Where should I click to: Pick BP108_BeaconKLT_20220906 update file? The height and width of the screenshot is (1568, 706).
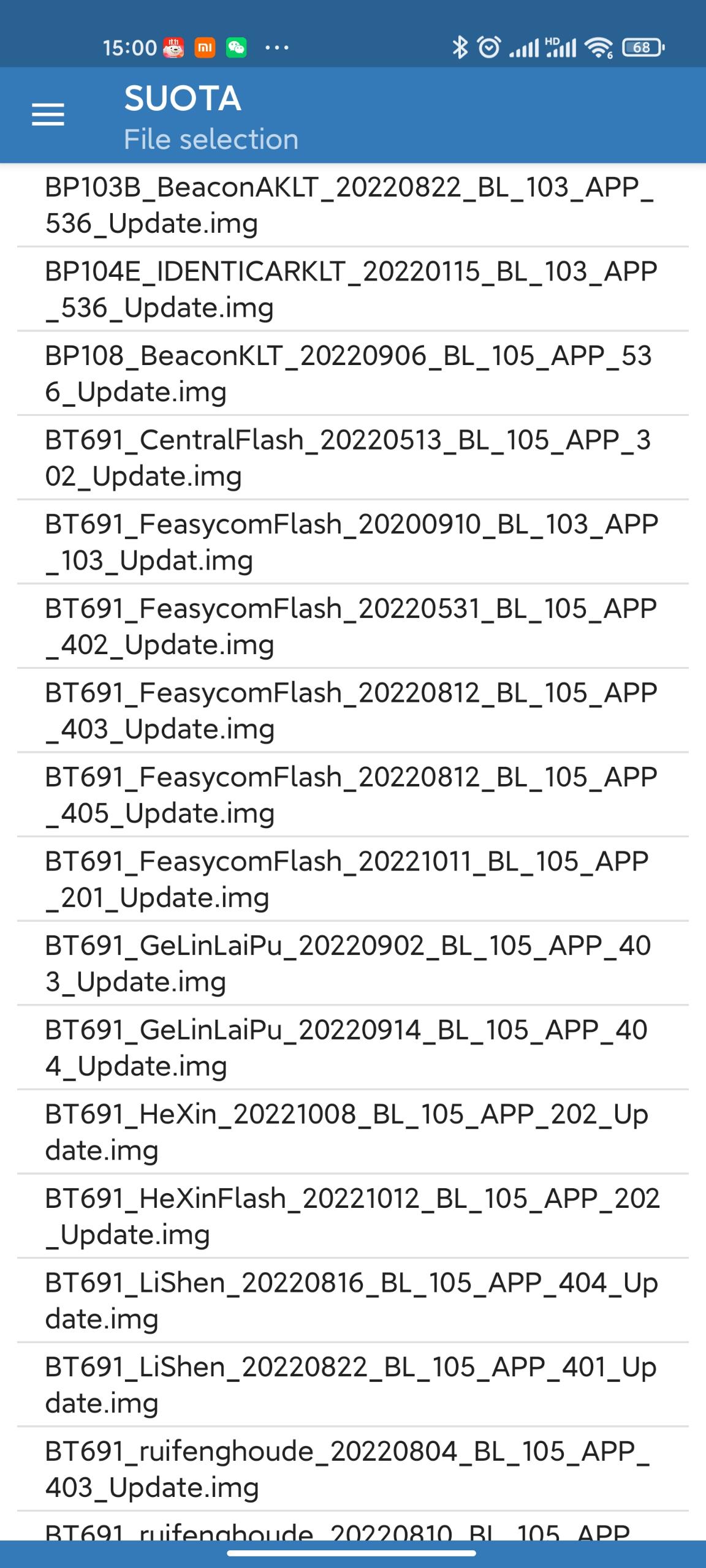point(349,374)
